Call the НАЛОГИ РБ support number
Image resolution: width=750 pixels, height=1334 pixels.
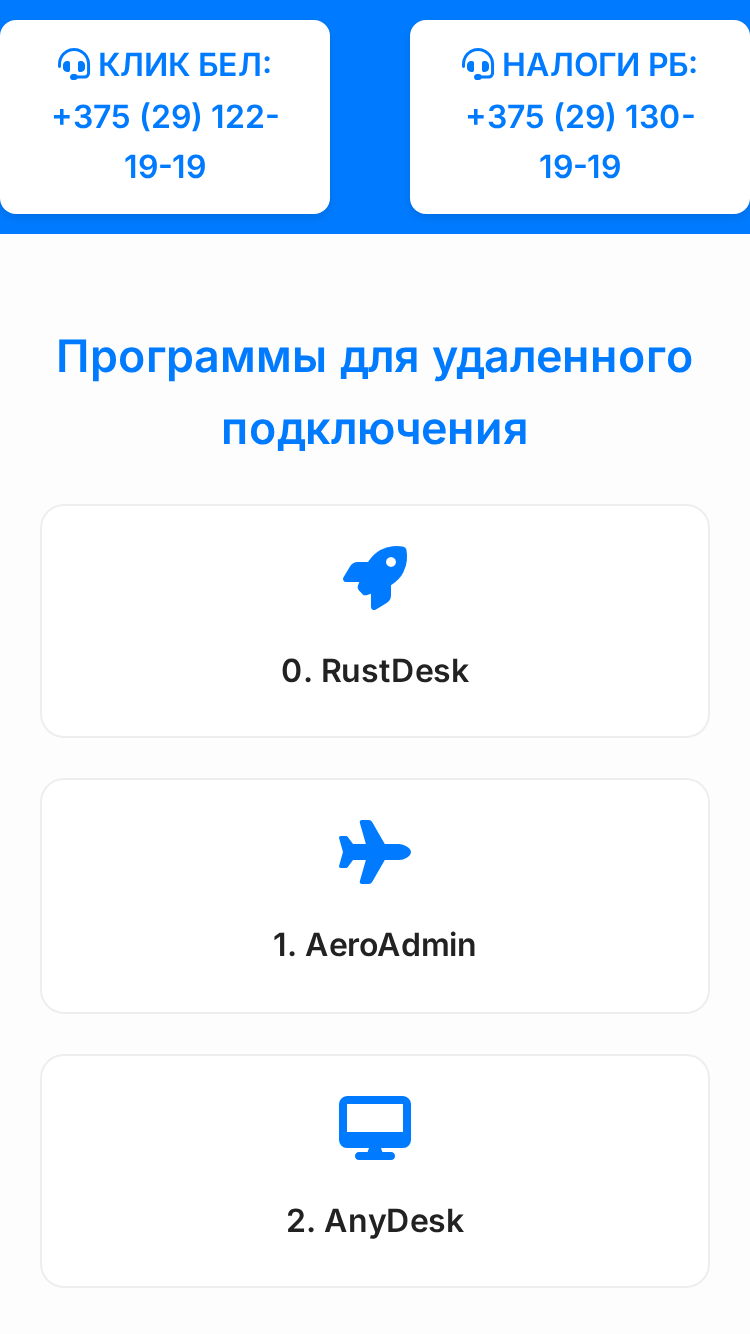(x=580, y=117)
